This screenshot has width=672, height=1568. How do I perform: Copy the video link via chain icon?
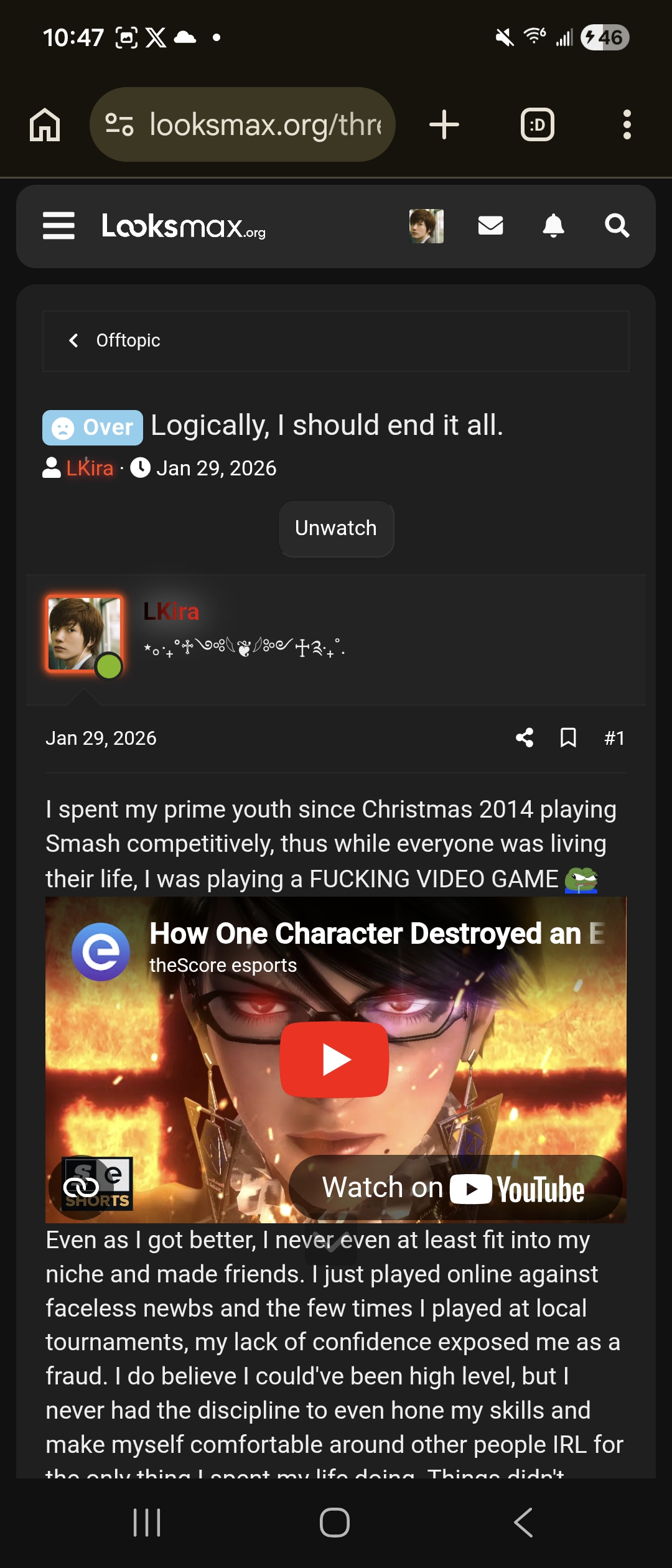81,1187
